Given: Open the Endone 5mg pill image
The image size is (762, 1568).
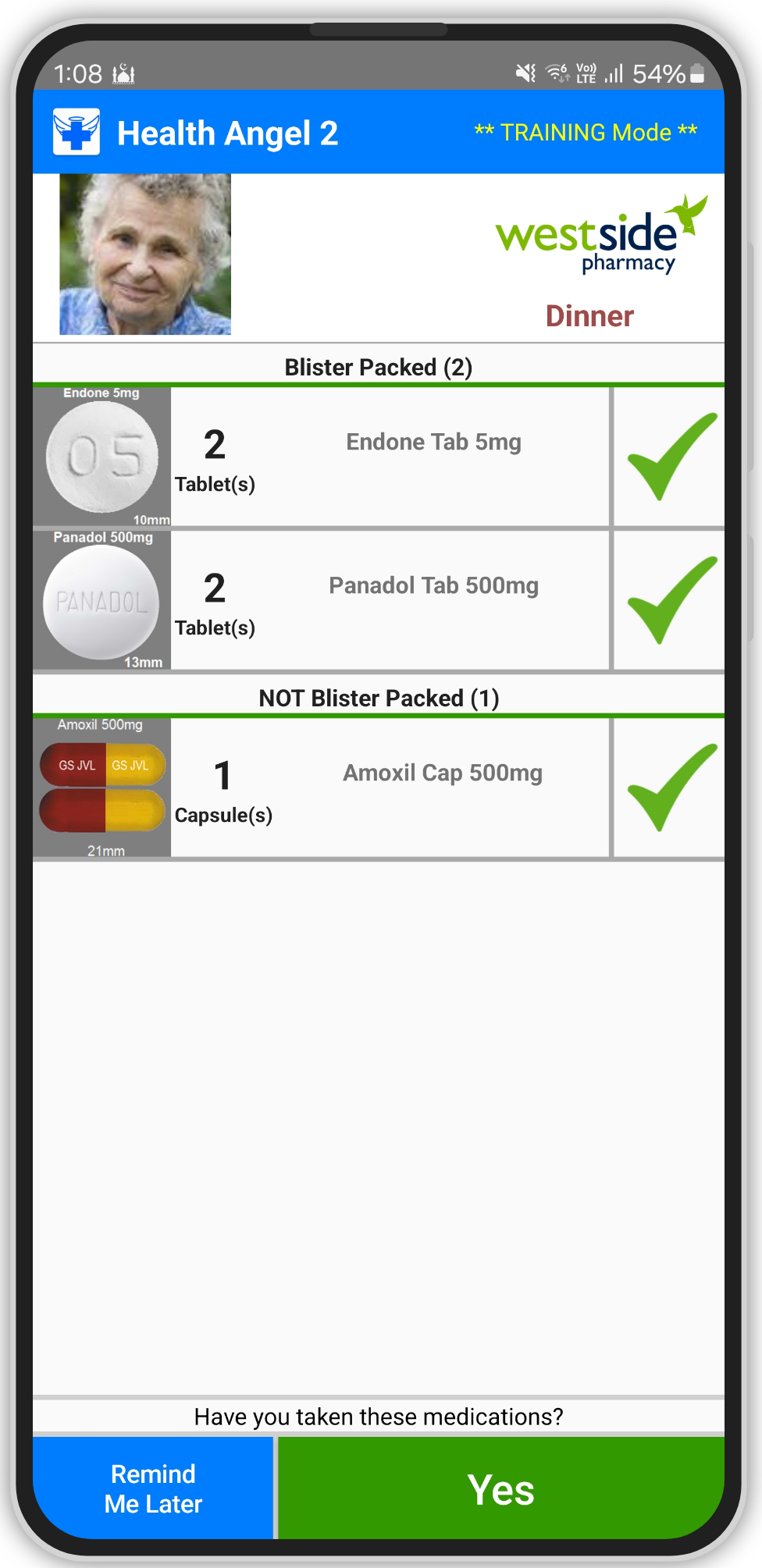Looking at the screenshot, I should pos(101,457).
